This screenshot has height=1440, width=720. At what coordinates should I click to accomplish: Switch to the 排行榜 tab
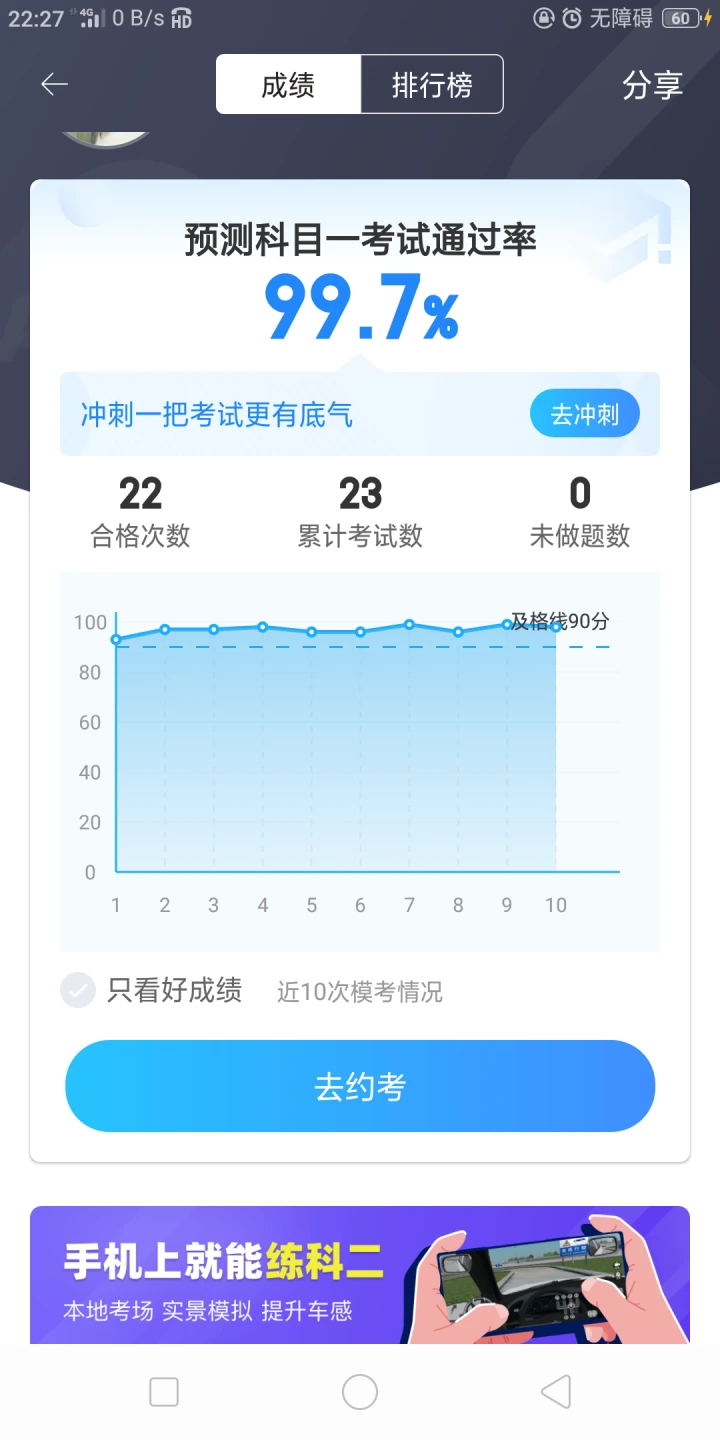[x=432, y=85]
